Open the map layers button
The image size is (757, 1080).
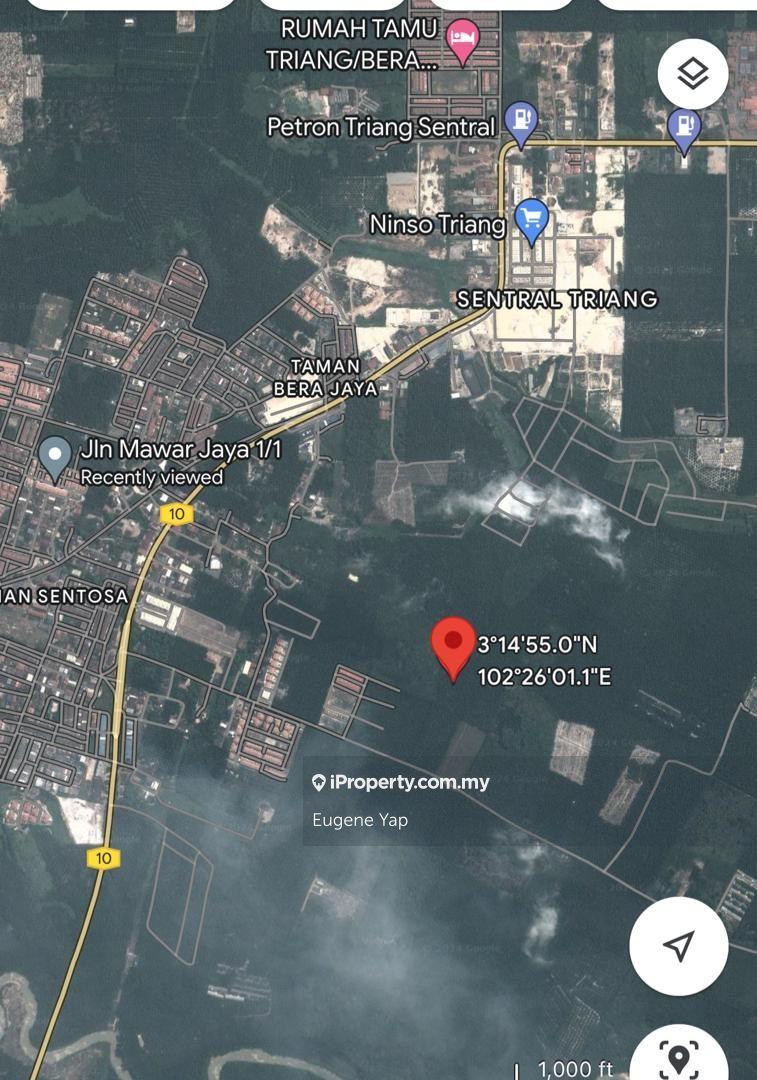692,73
